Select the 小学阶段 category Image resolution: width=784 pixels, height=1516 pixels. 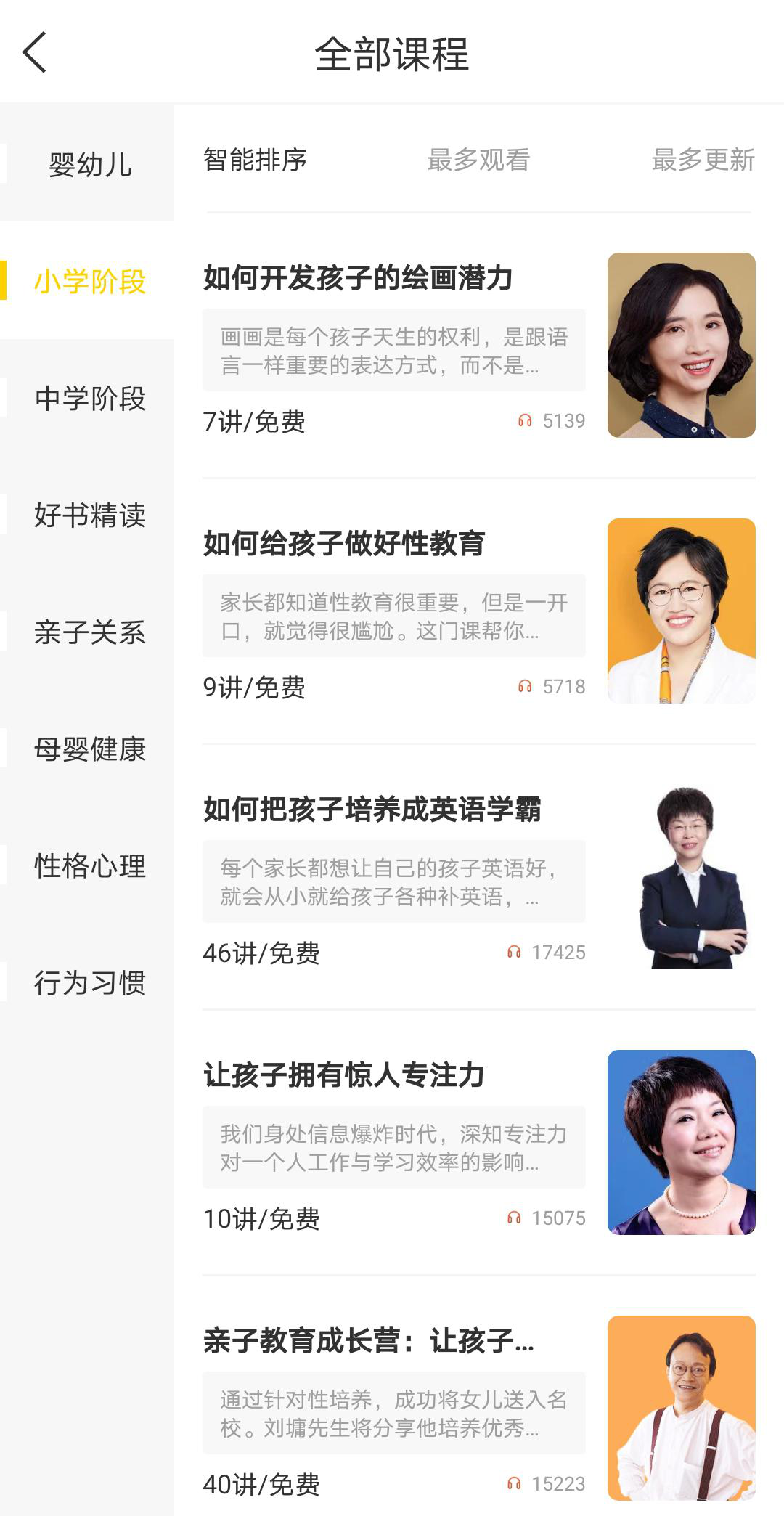point(90,281)
